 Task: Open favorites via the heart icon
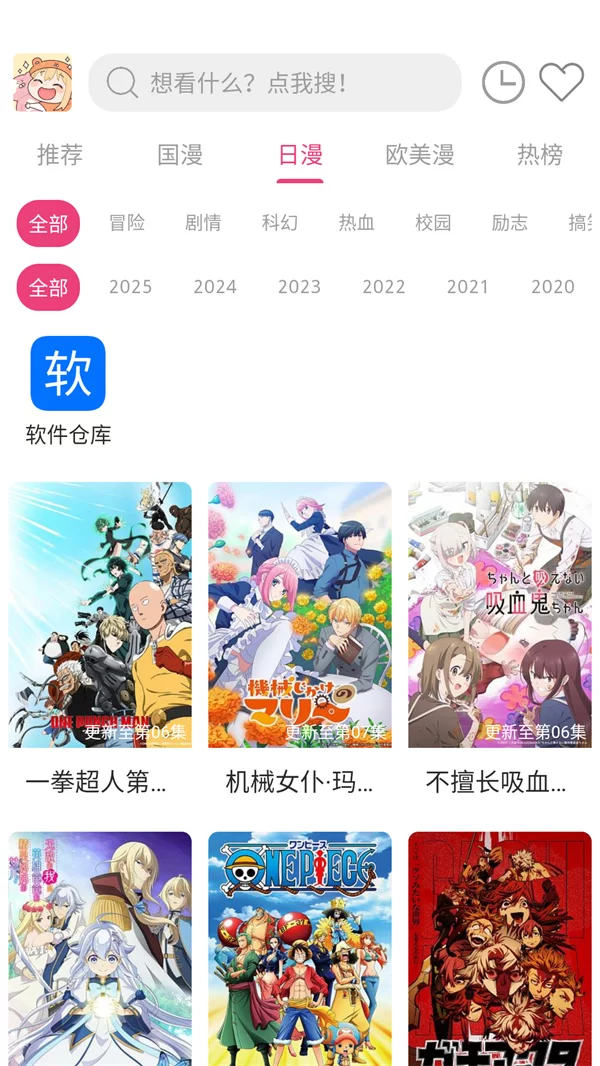(x=561, y=83)
